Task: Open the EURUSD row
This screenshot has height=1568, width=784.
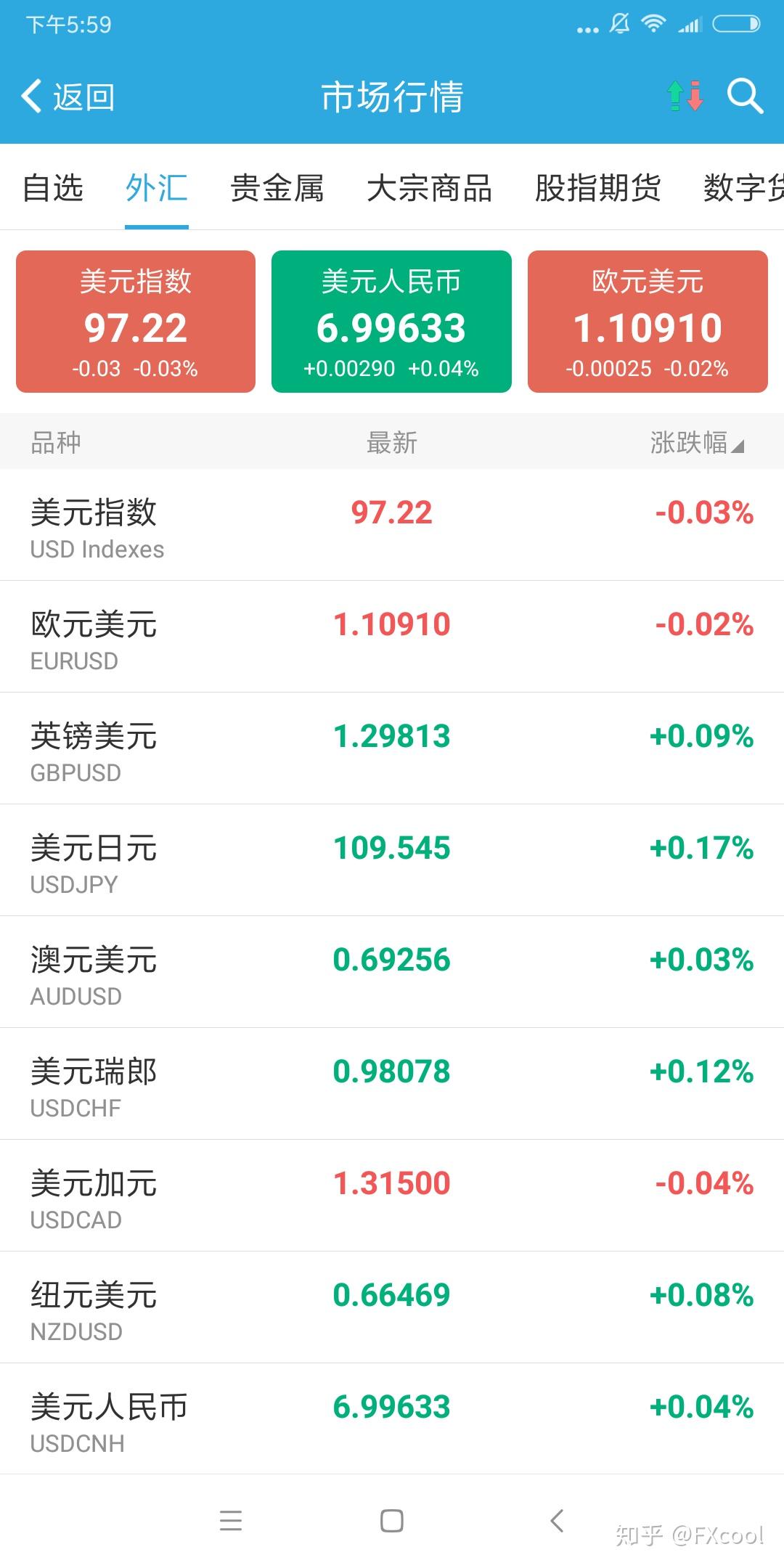Action: pyautogui.click(x=392, y=637)
